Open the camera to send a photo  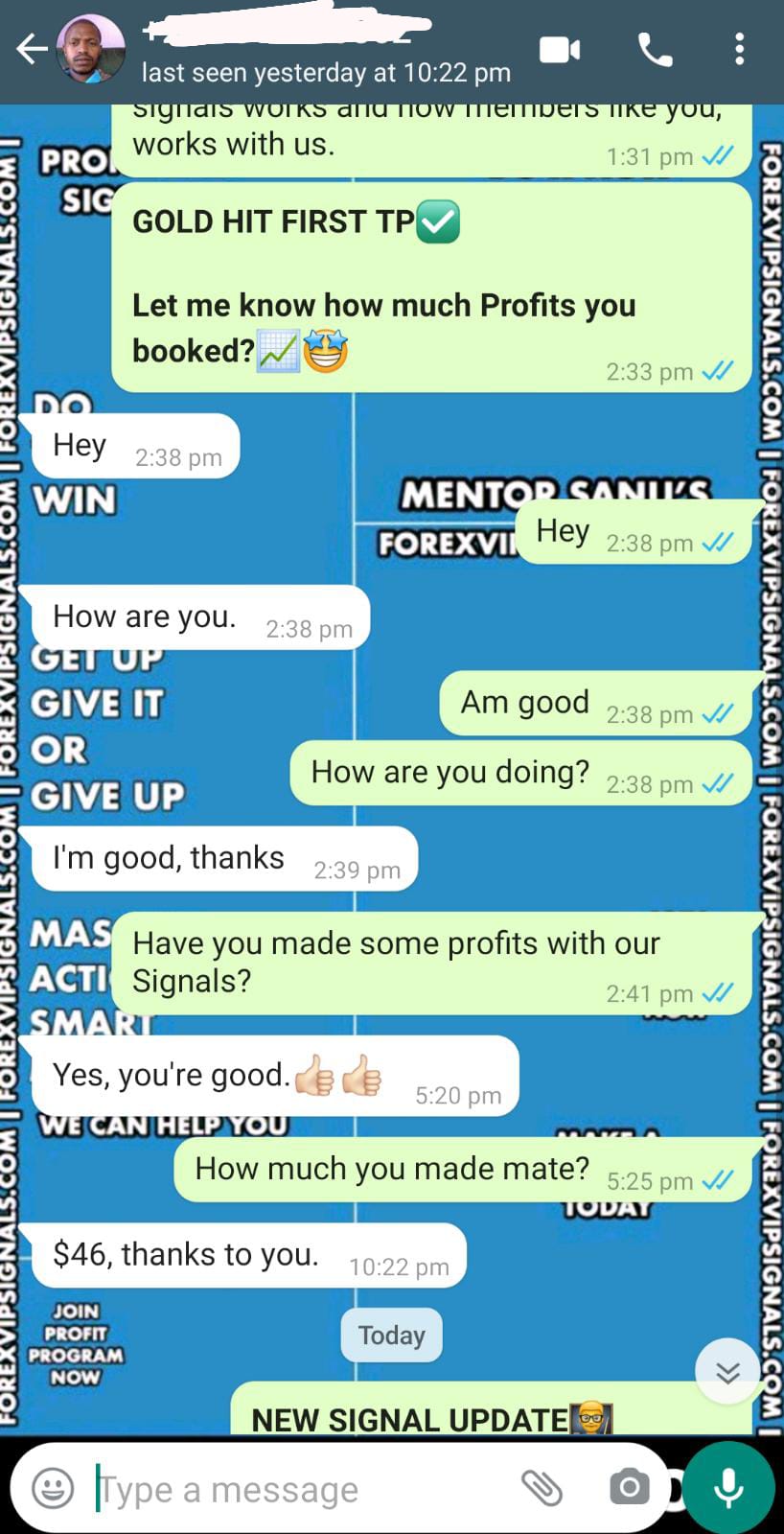click(630, 1488)
